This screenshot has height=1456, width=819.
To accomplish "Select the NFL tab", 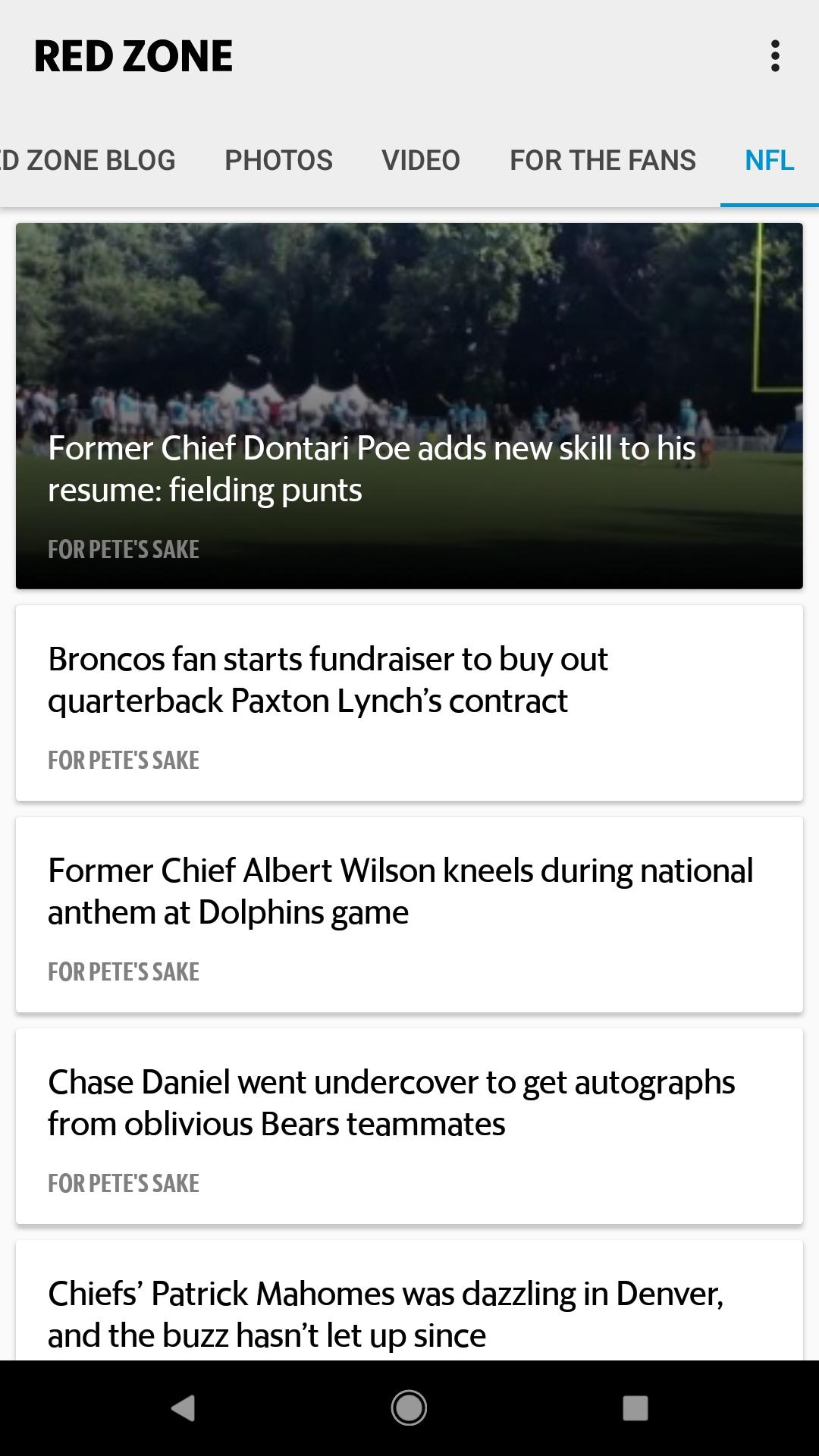I will pyautogui.click(x=769, y=161).
